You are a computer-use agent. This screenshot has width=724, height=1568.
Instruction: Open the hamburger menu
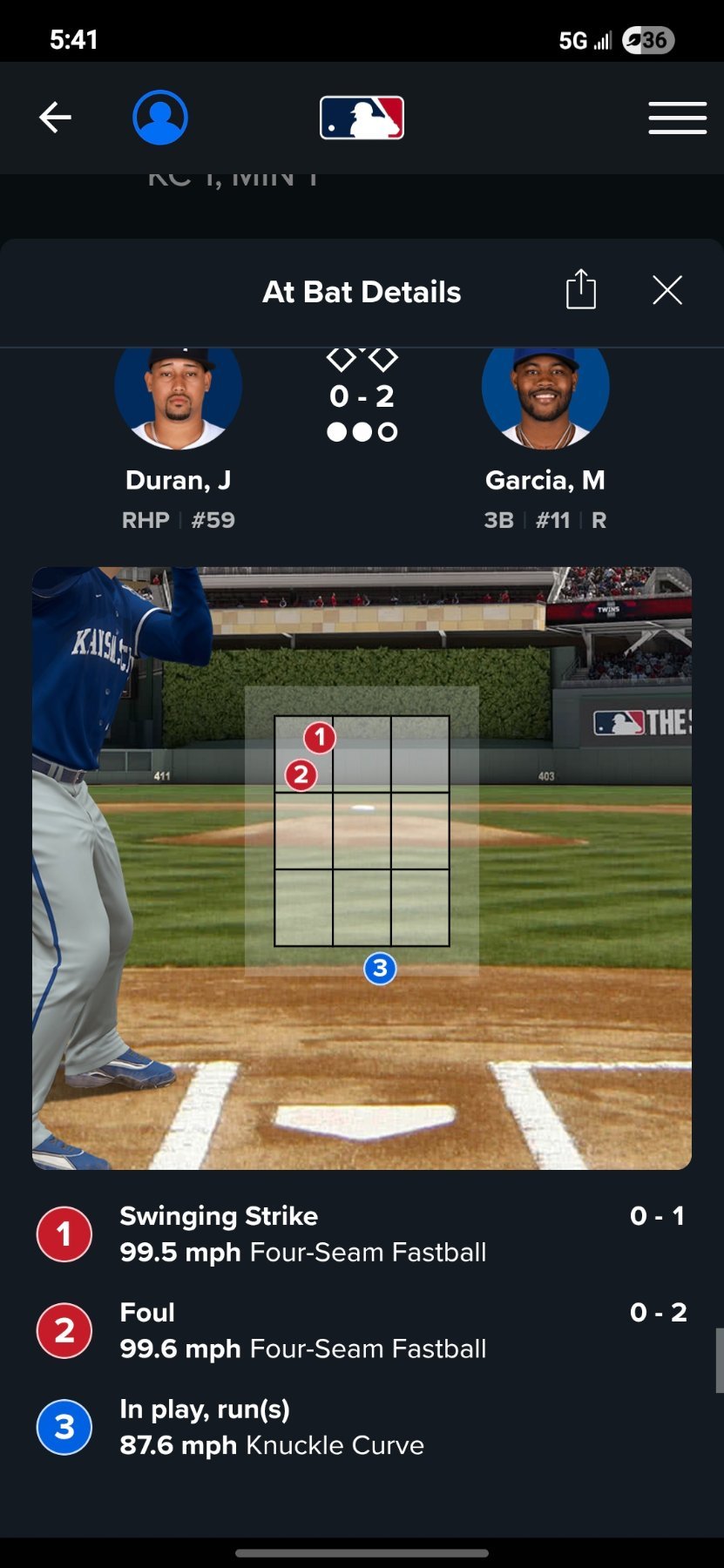coord(677,118)
